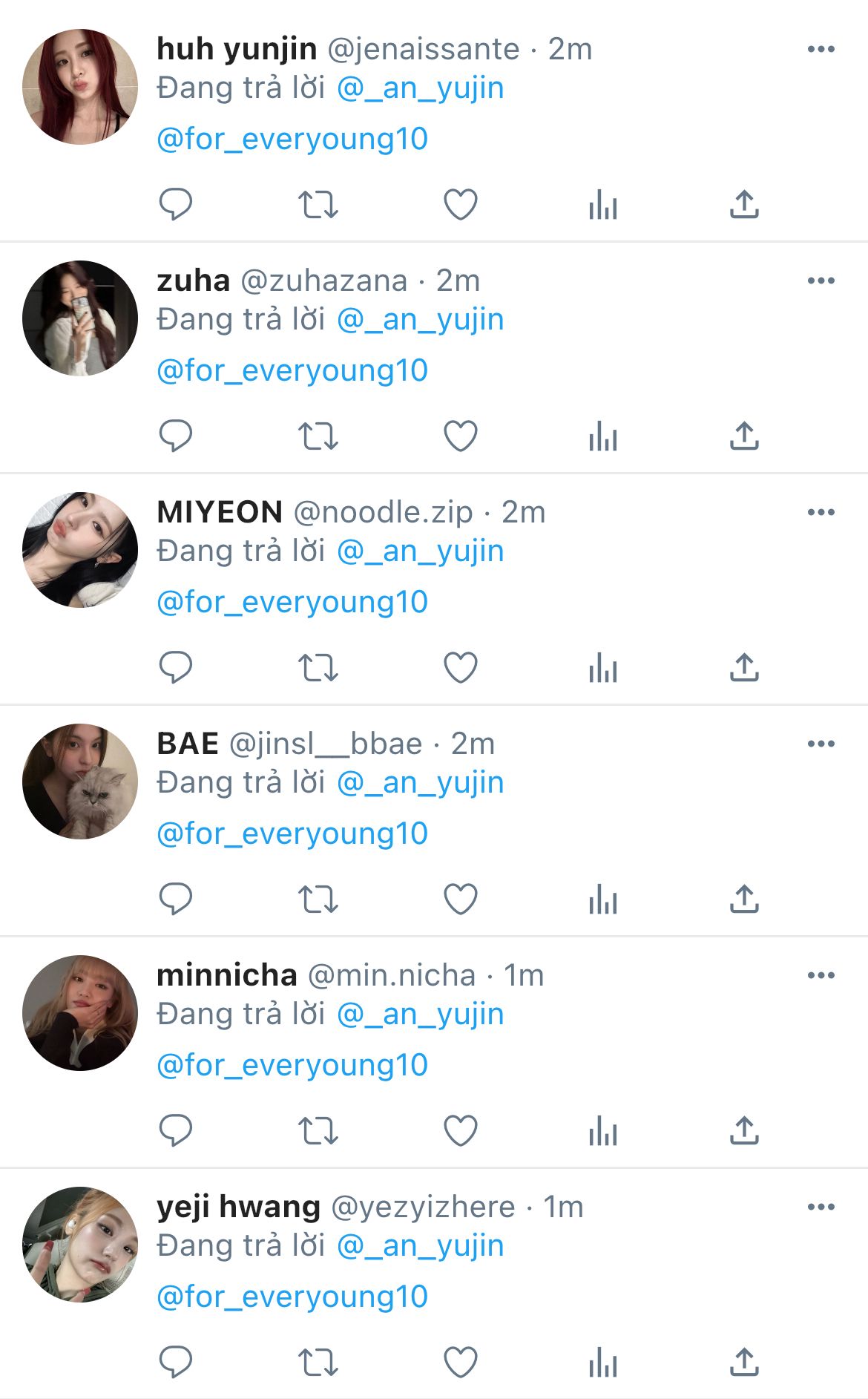The width and height of the screenshot is (868, 1399).
Task: View analytics for MIYEON's tweet
Action: (603, 667)
